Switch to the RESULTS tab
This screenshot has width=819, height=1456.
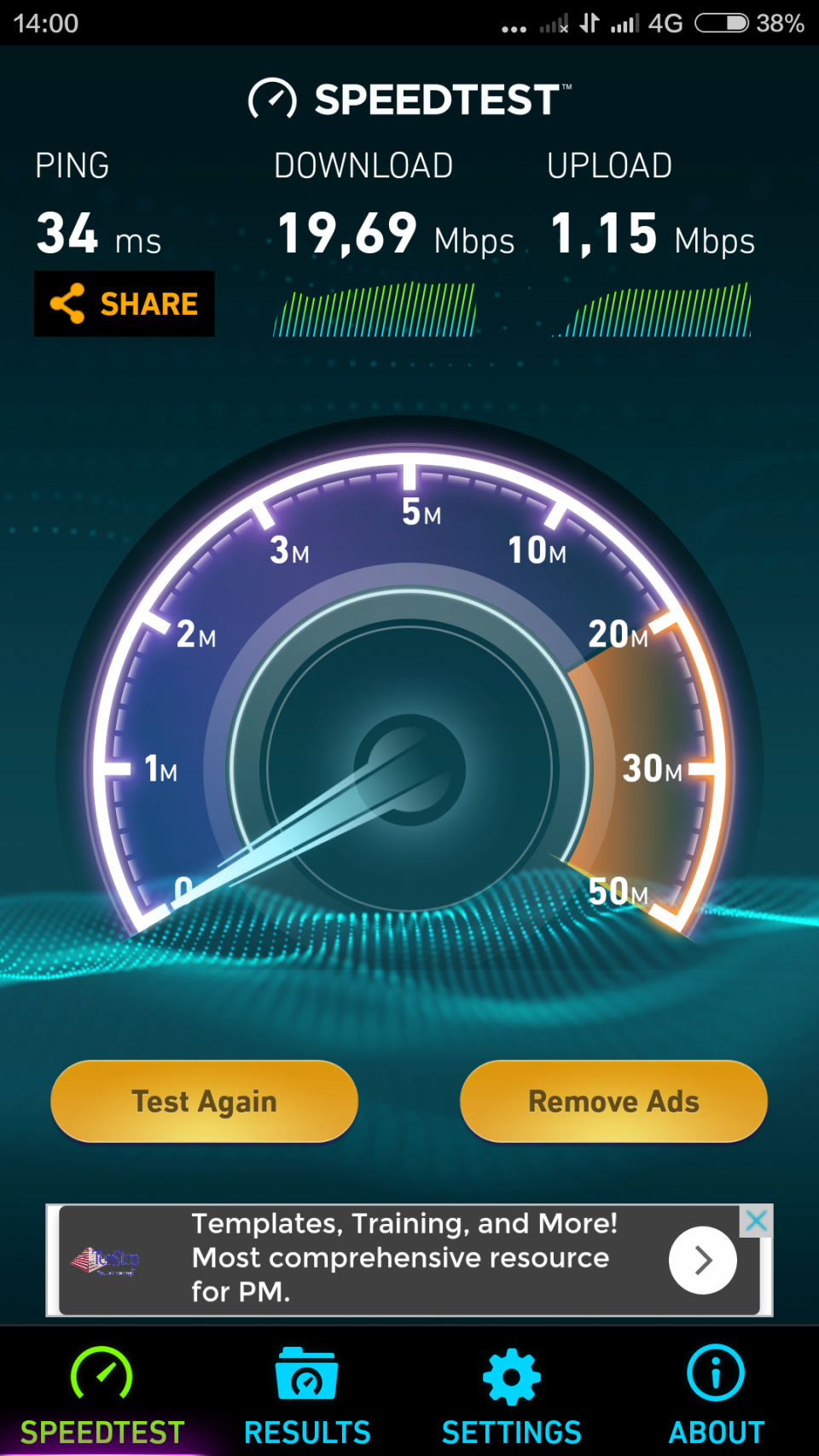click(307, 1431)
